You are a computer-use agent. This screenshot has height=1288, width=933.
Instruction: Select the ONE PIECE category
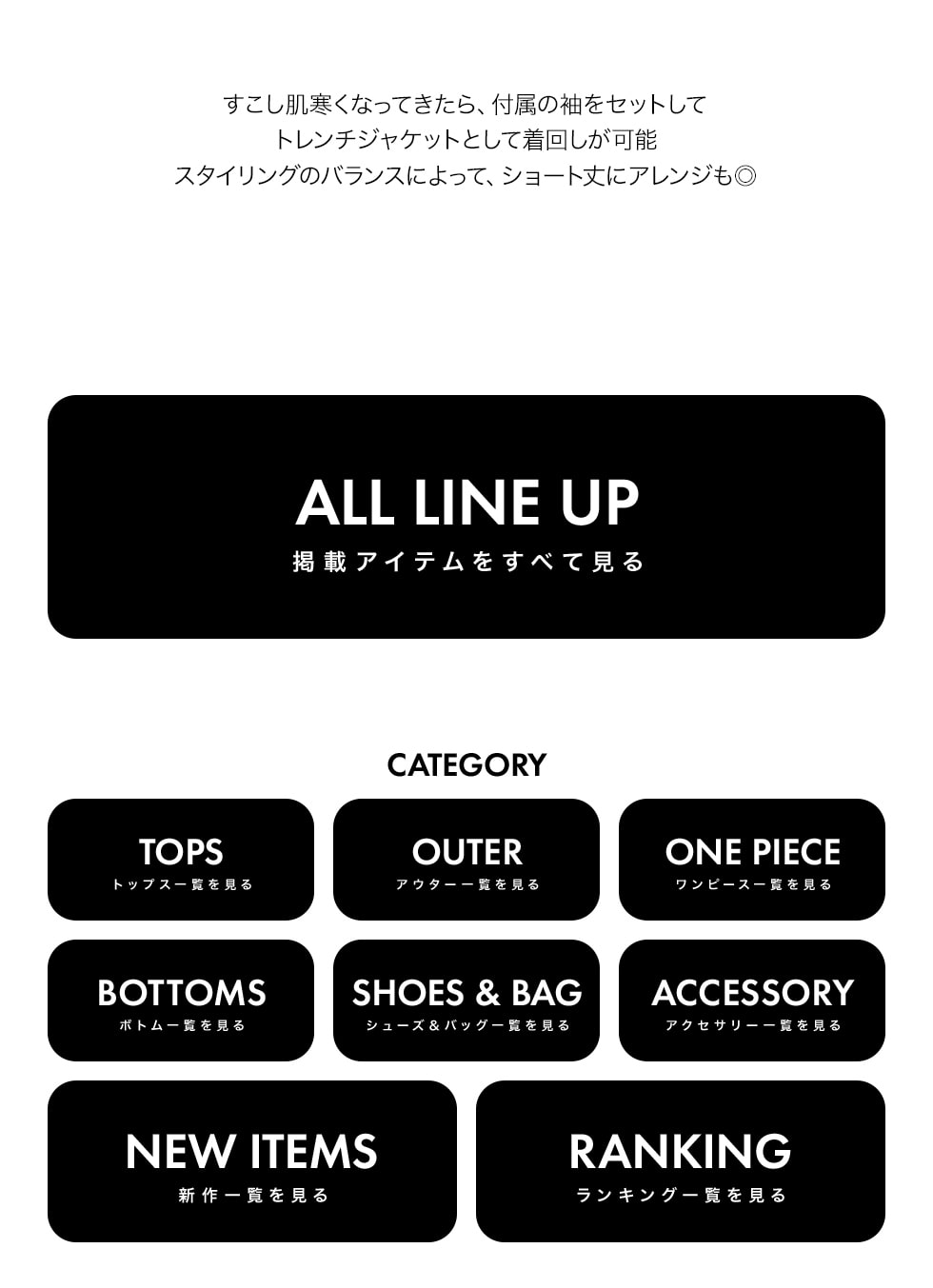point(752,860)
